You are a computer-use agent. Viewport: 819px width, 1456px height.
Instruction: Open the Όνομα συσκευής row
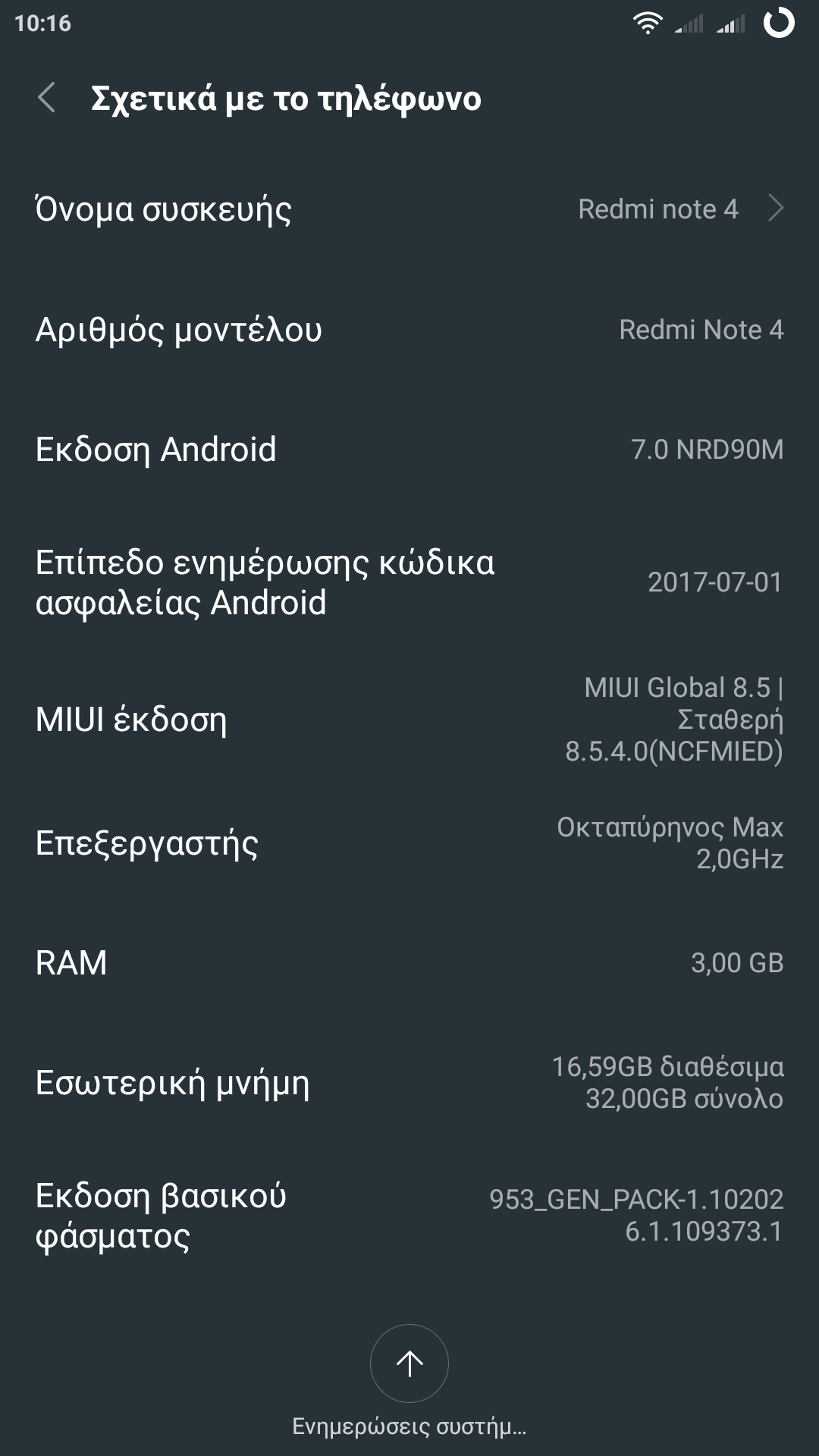pyautogui.click(x=409, y=209)
